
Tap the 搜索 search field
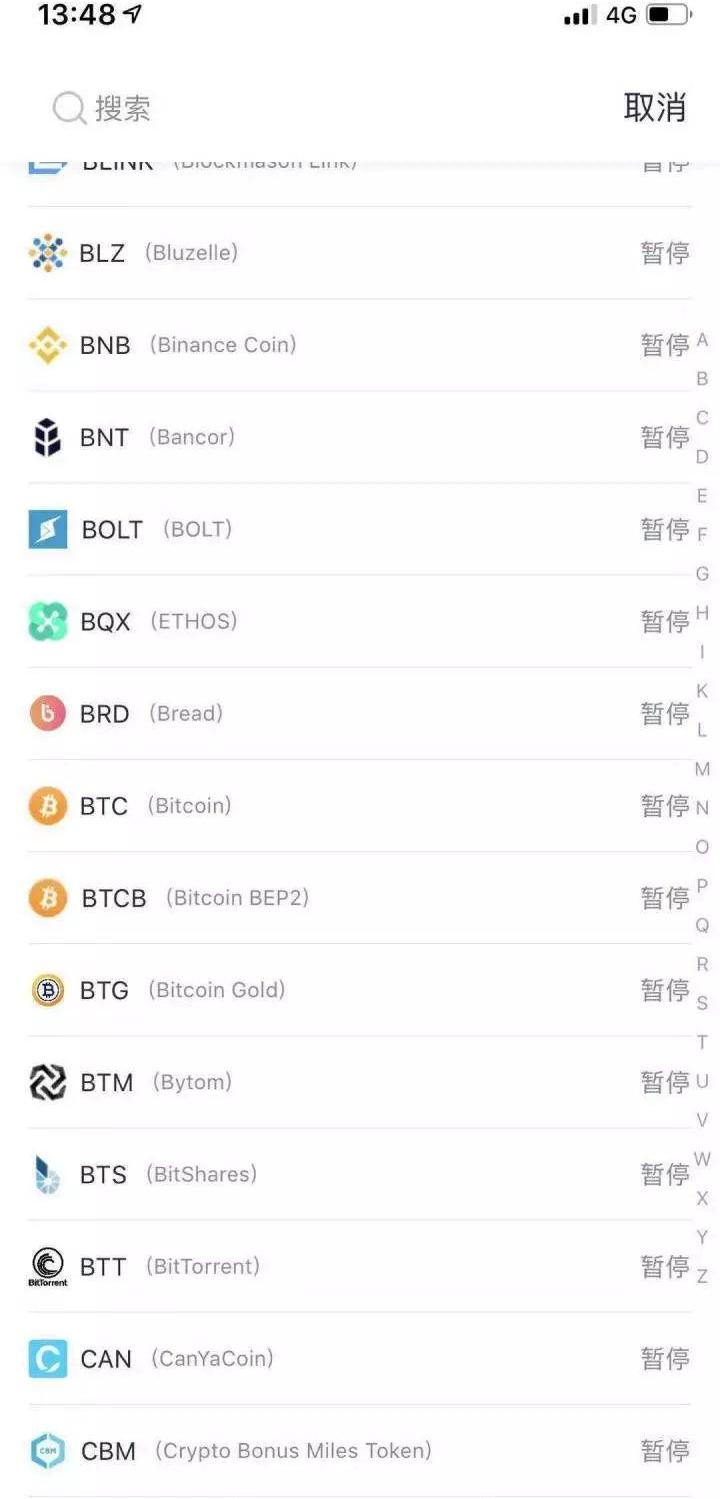300,108
